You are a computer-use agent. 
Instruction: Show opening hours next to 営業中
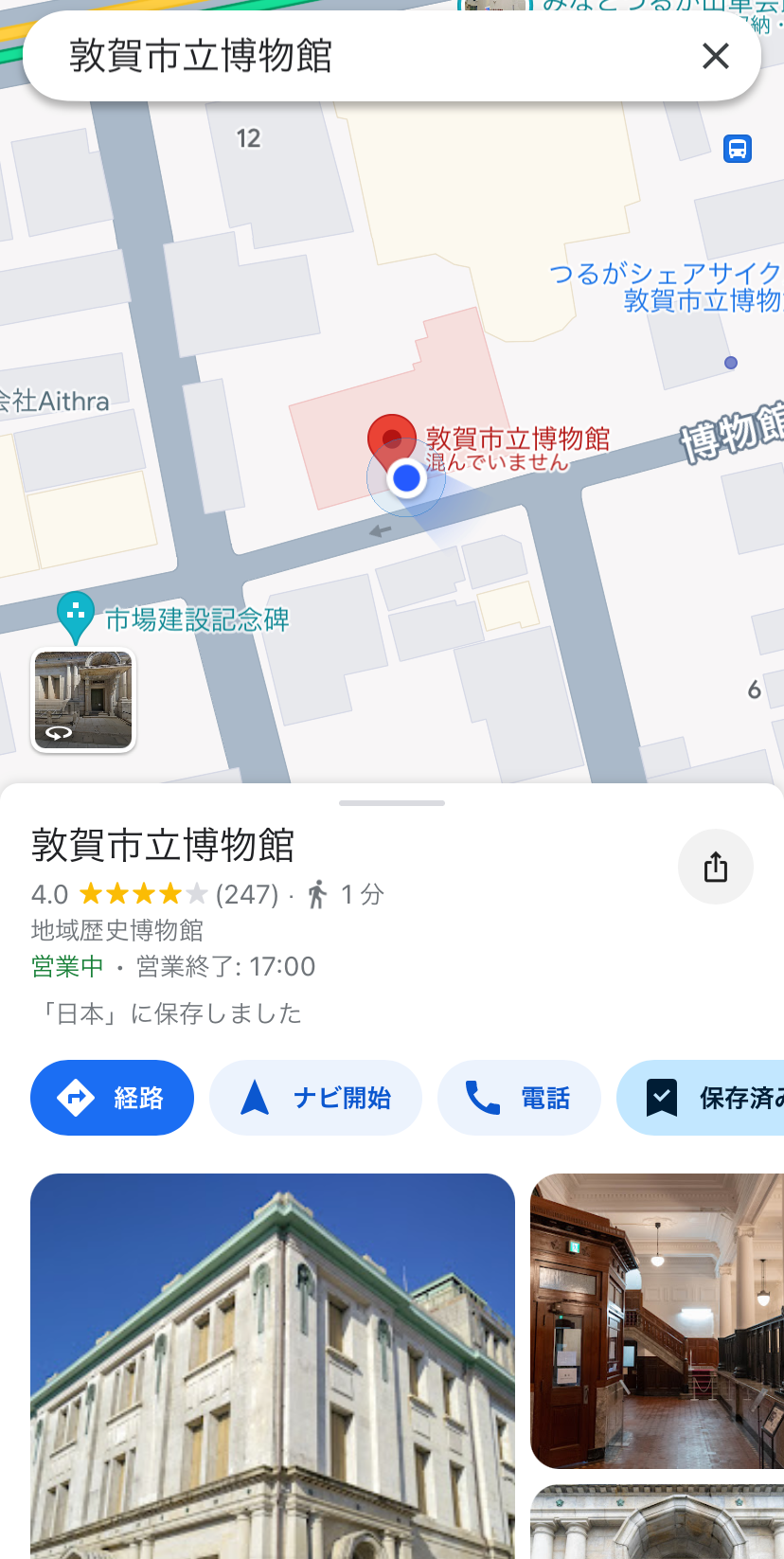pos(225,966)
